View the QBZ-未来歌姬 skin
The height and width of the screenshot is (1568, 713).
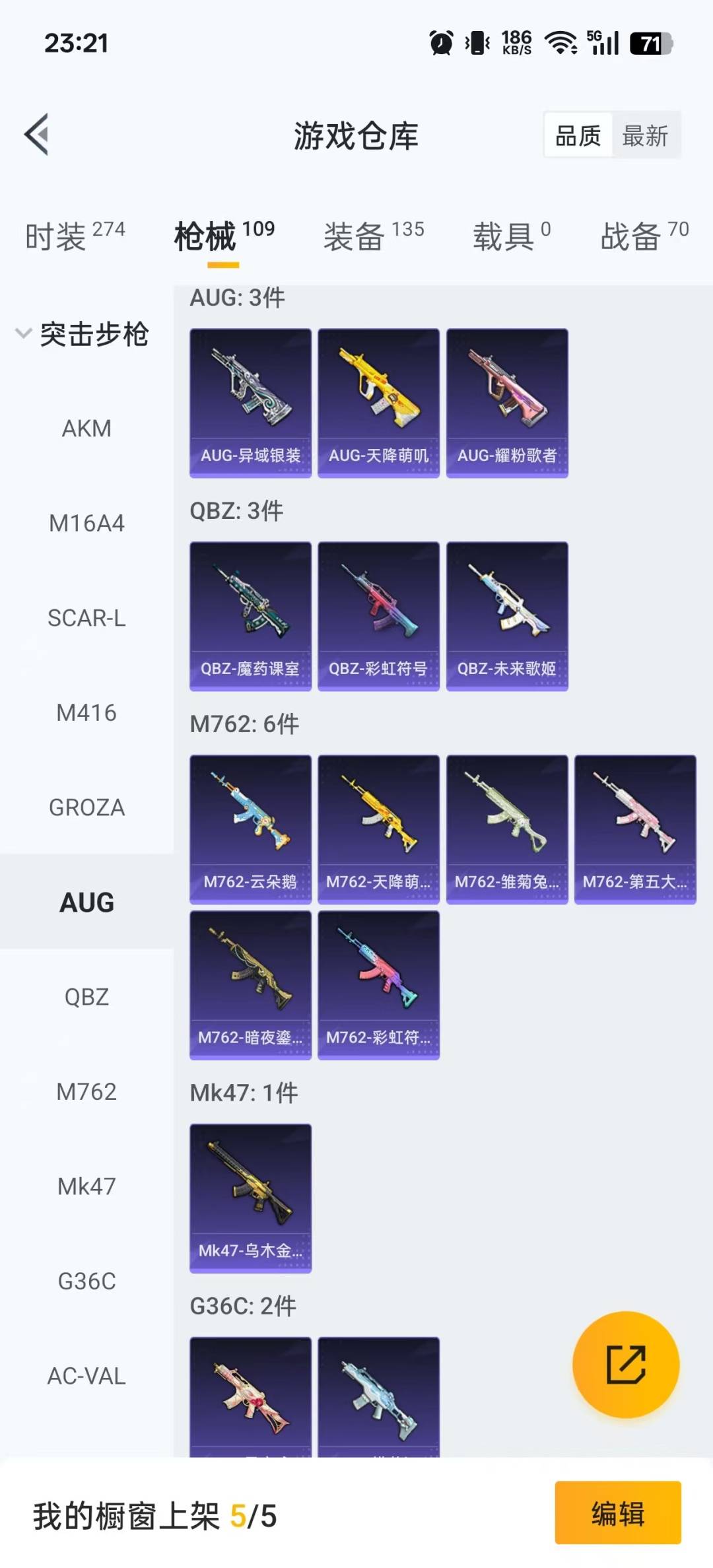click(x=507, y=616)
